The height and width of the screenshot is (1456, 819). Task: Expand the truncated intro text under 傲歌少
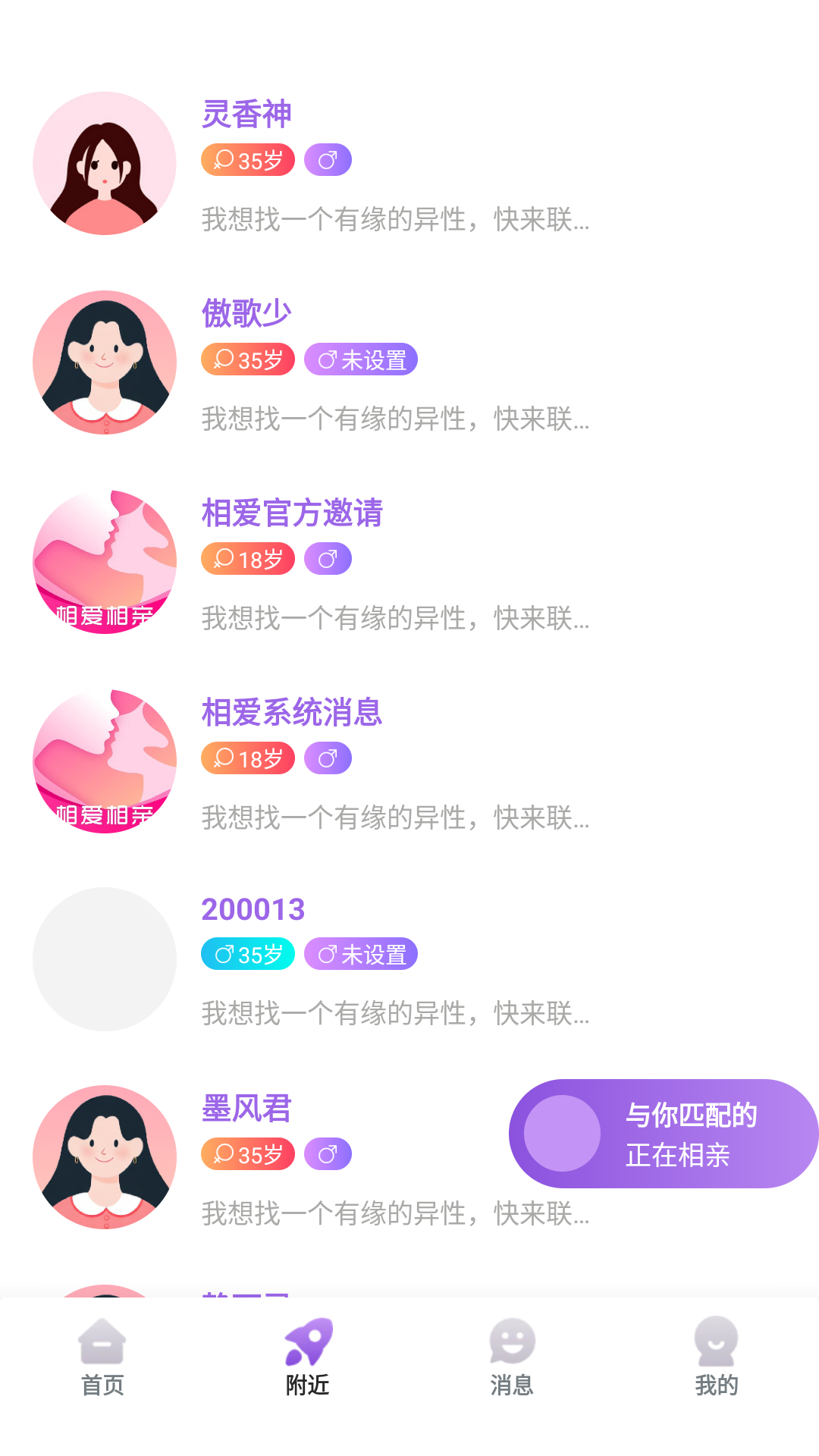(394, 418)
